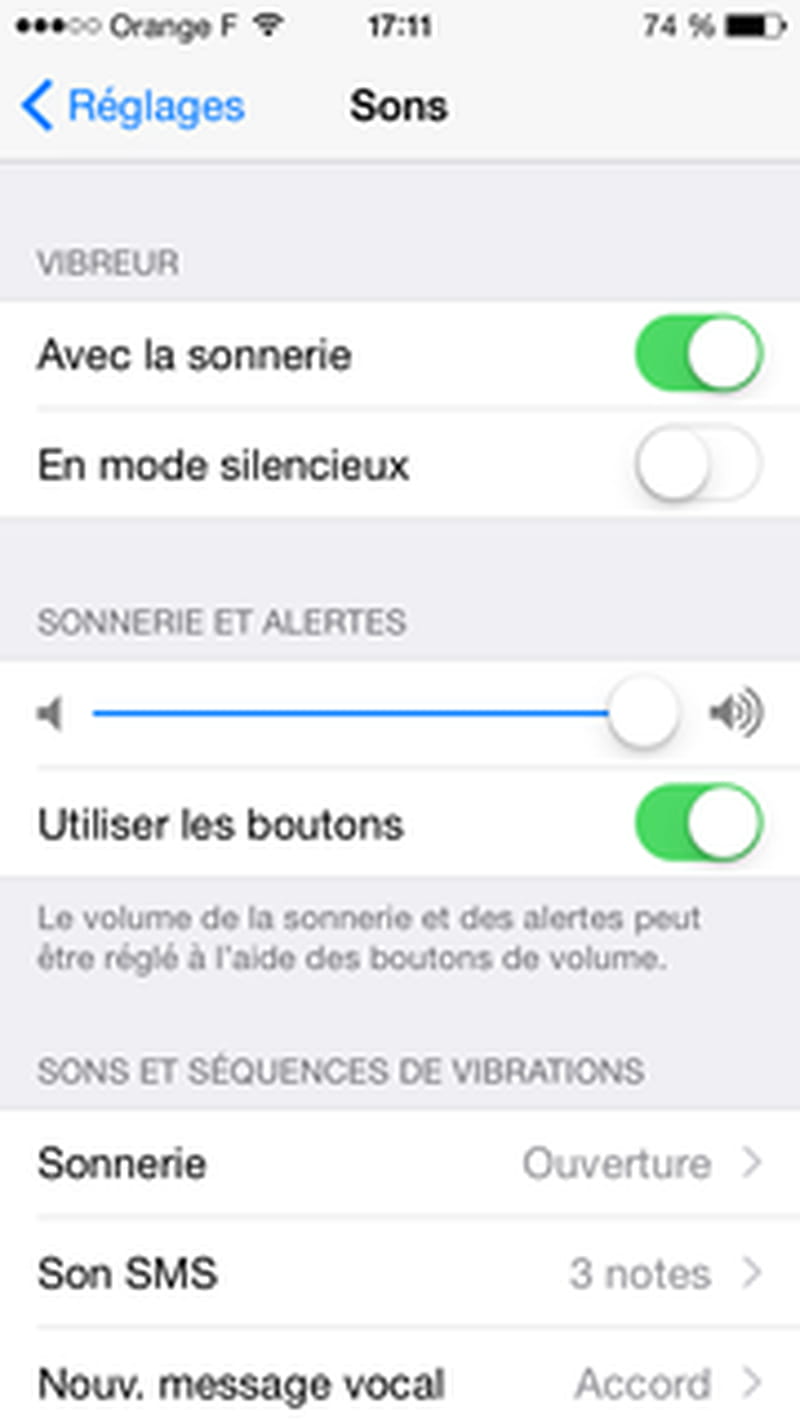Open Nouv. message vocal sound setting
This screenshot has width=800, height=1422.
(x=400, y=1384)
